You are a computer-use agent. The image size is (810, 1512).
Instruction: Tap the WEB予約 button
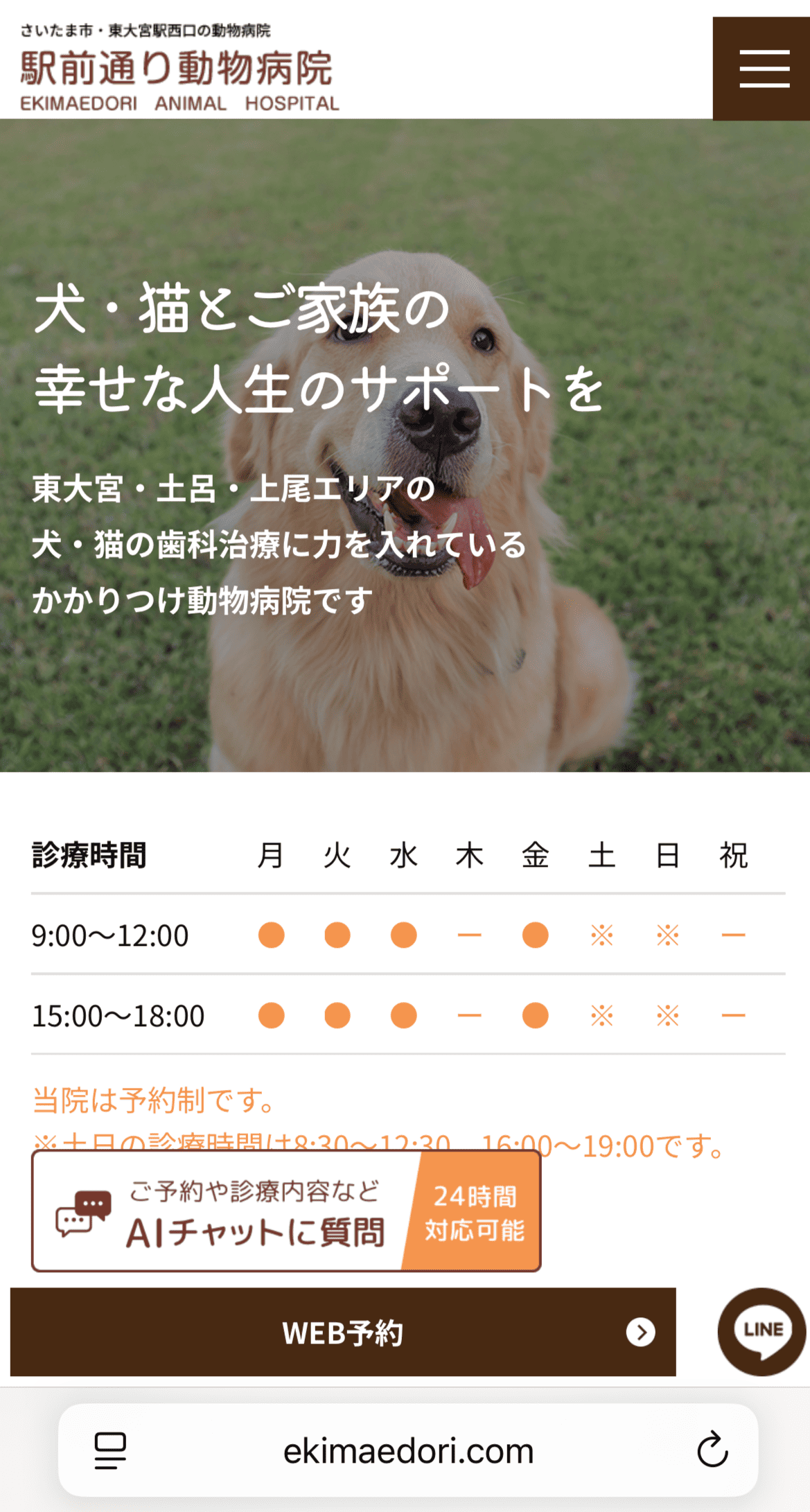point(343,1332)
